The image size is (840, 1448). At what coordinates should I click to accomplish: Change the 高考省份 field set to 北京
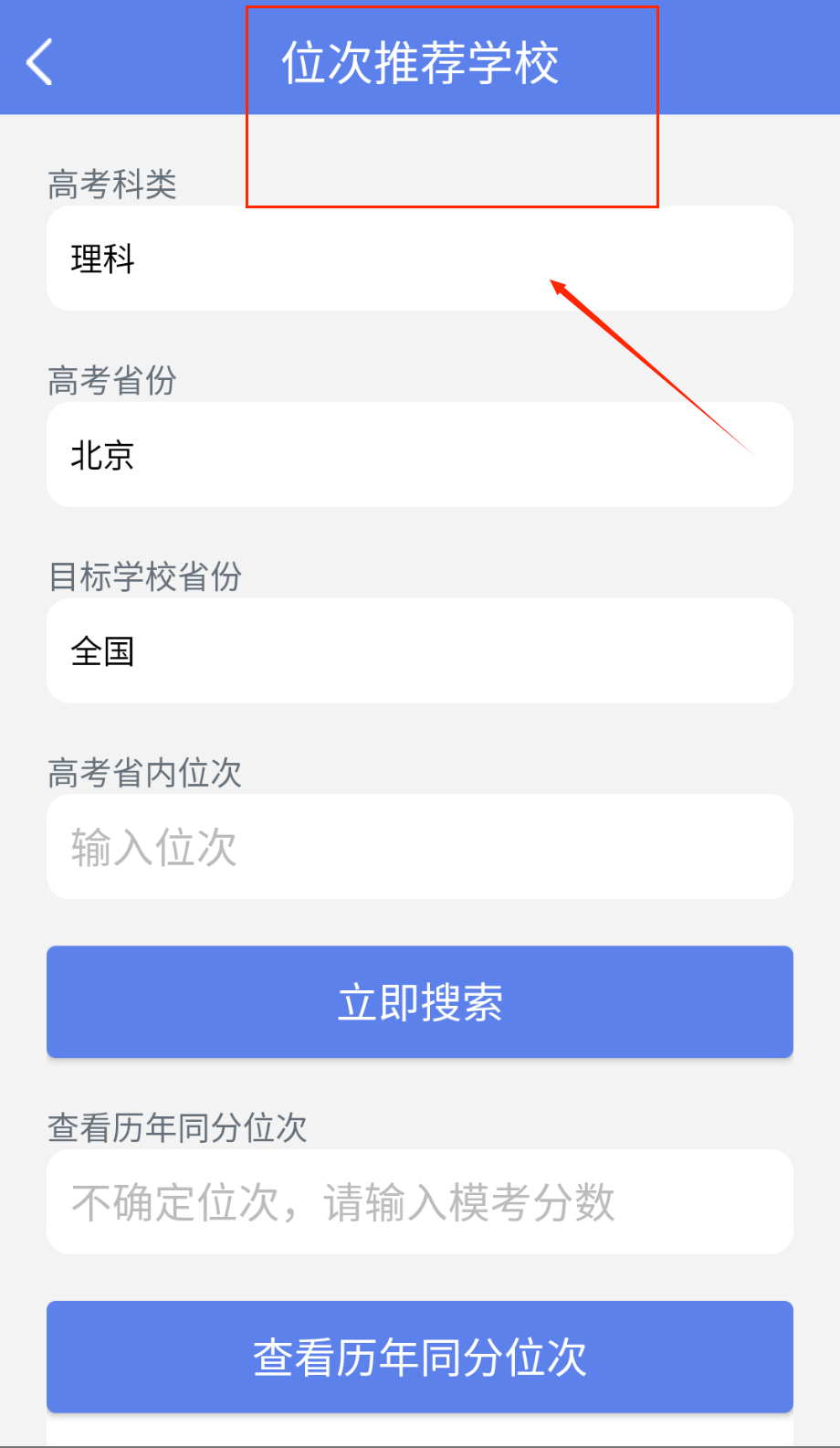pyautogui.click(x=419, y=455)
